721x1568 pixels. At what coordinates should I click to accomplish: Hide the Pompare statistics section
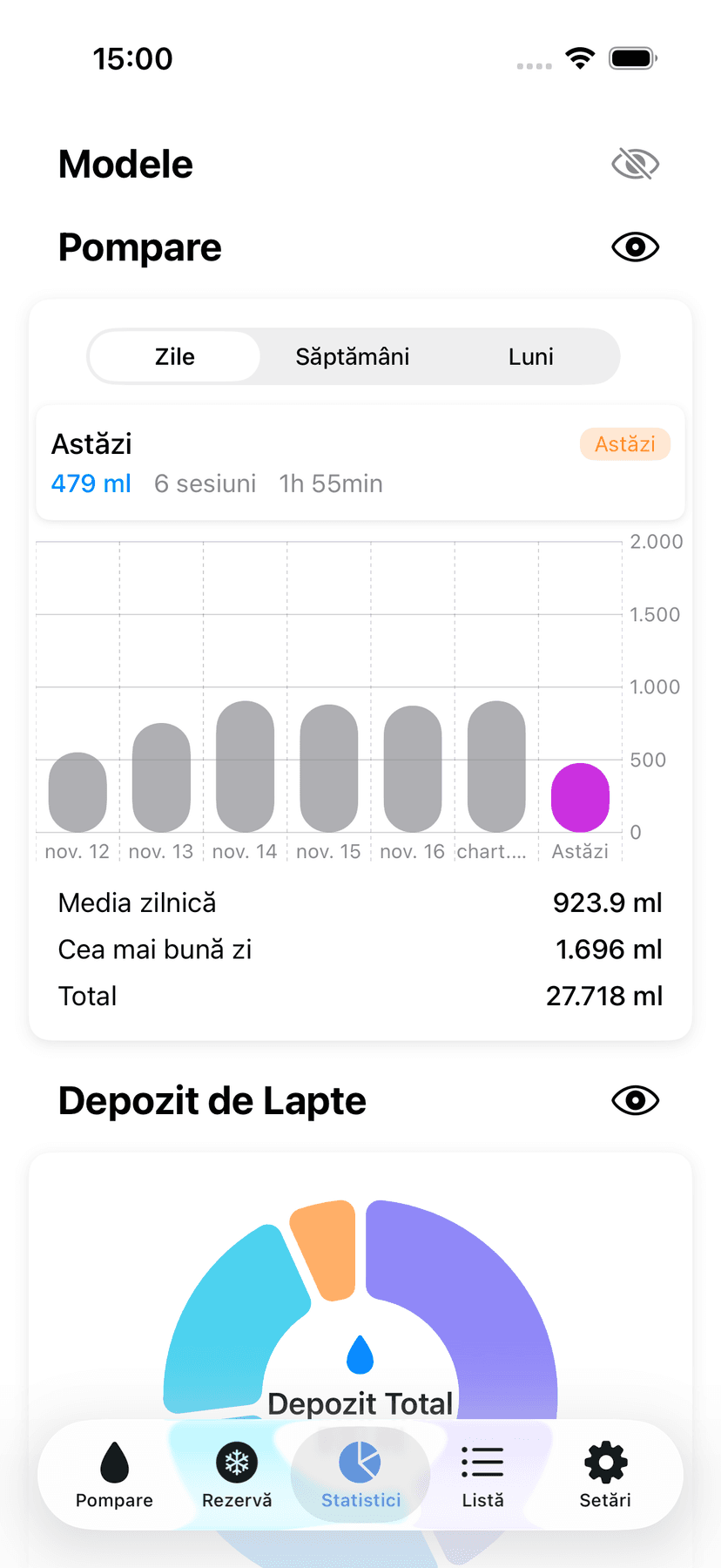(x=635, y=247)
